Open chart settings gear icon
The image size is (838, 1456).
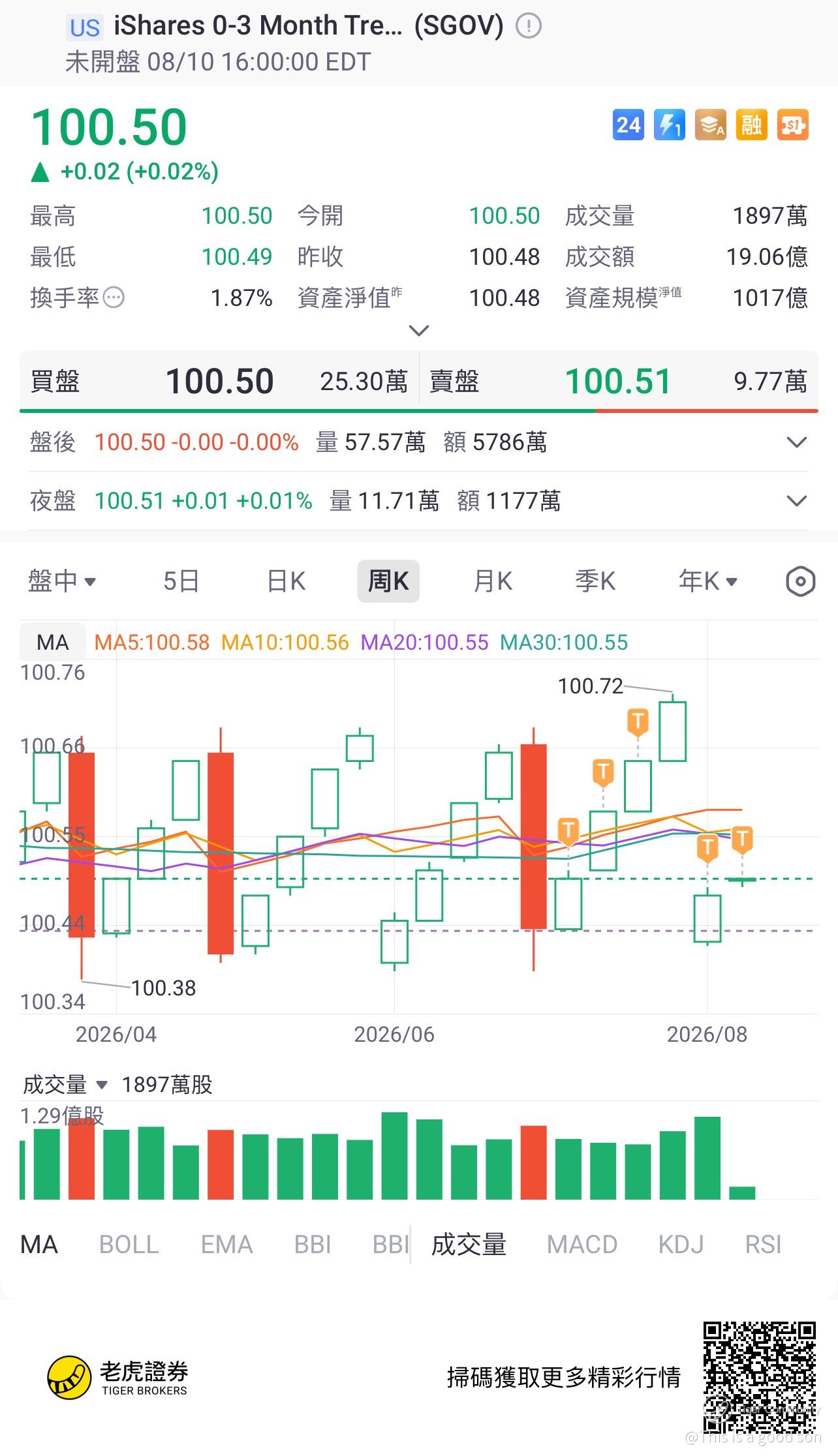coord(801,581)
